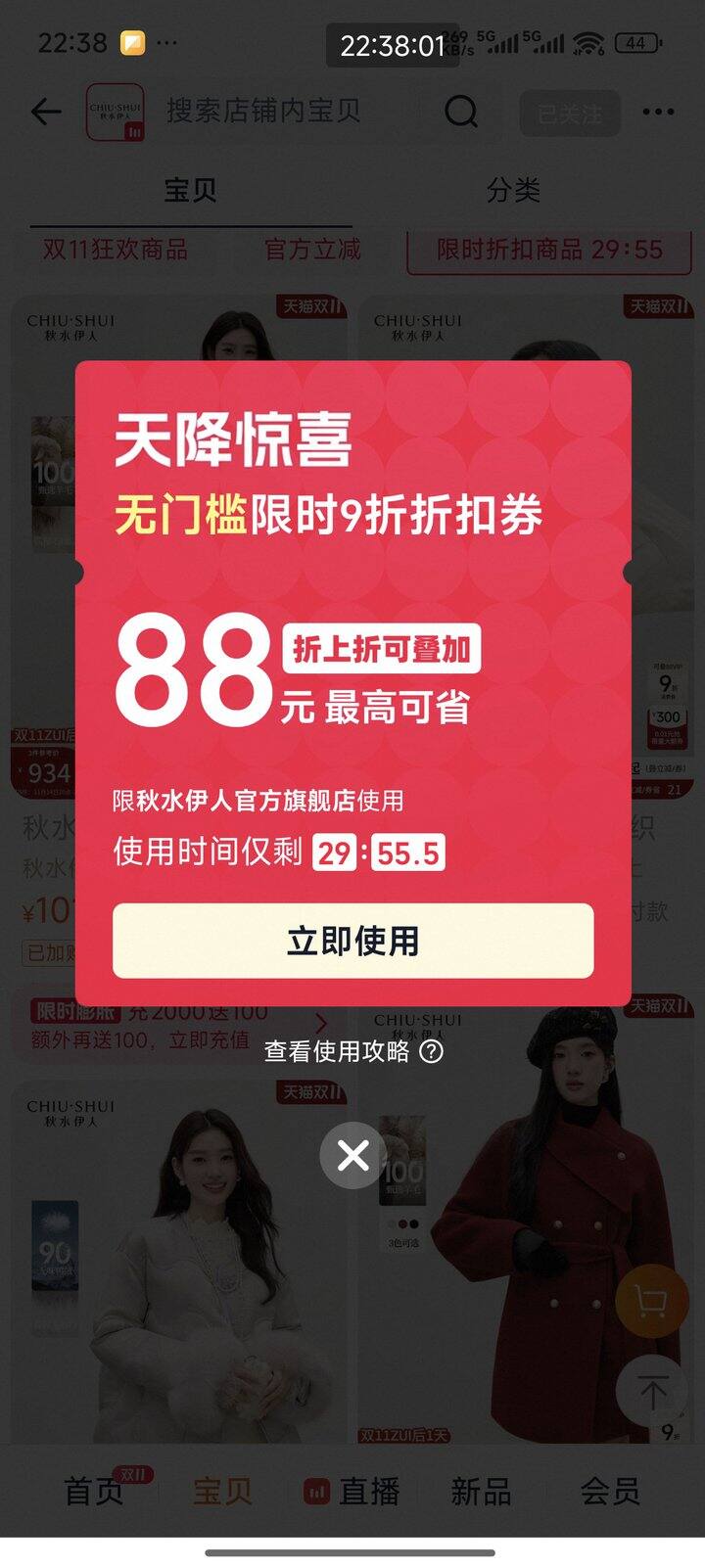
Task: Tap the 已关注 follow button
Action: pos(570,114)
